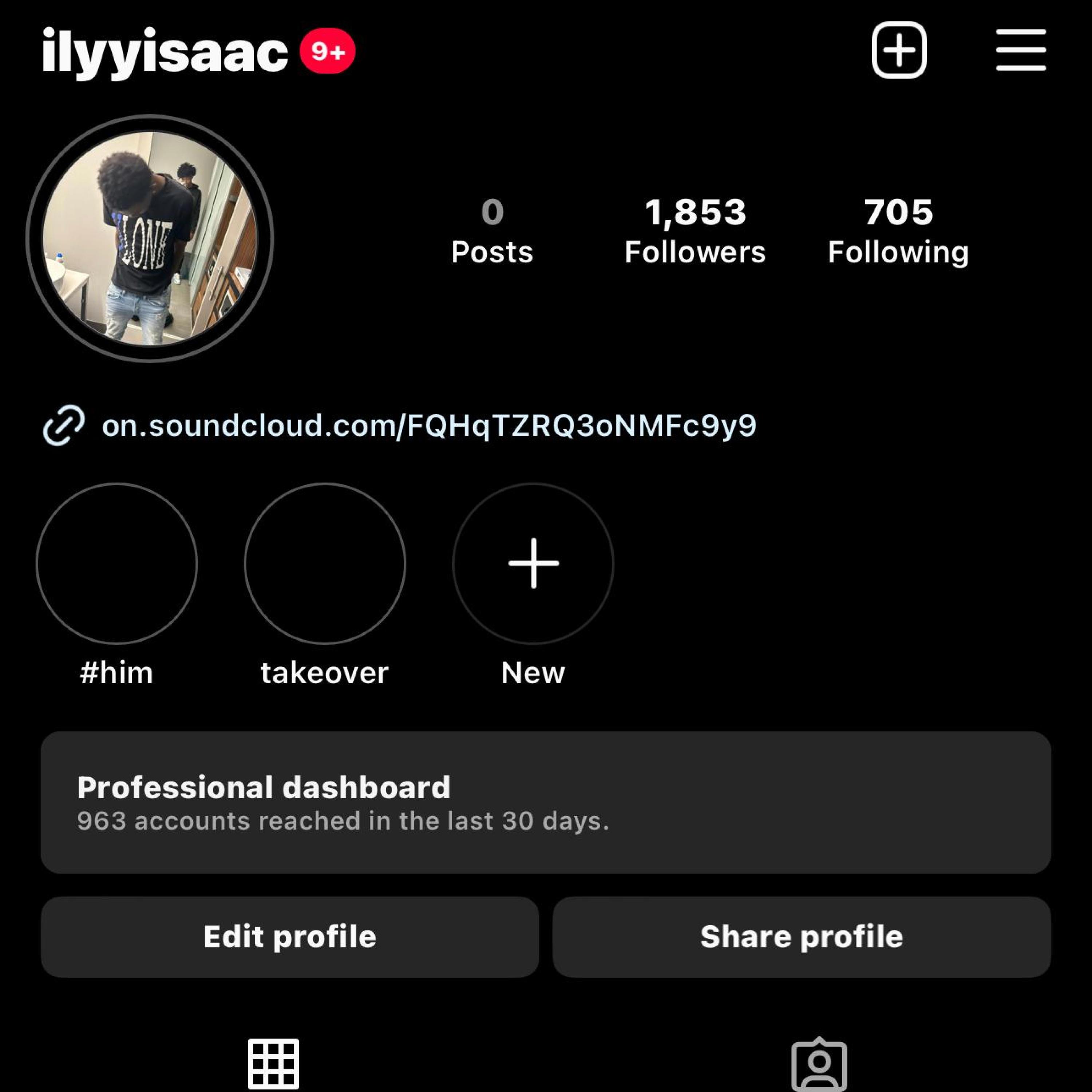Screen dimensions: 1092x1092
Task: Tap Share profile
Action: tap(802, 937)
